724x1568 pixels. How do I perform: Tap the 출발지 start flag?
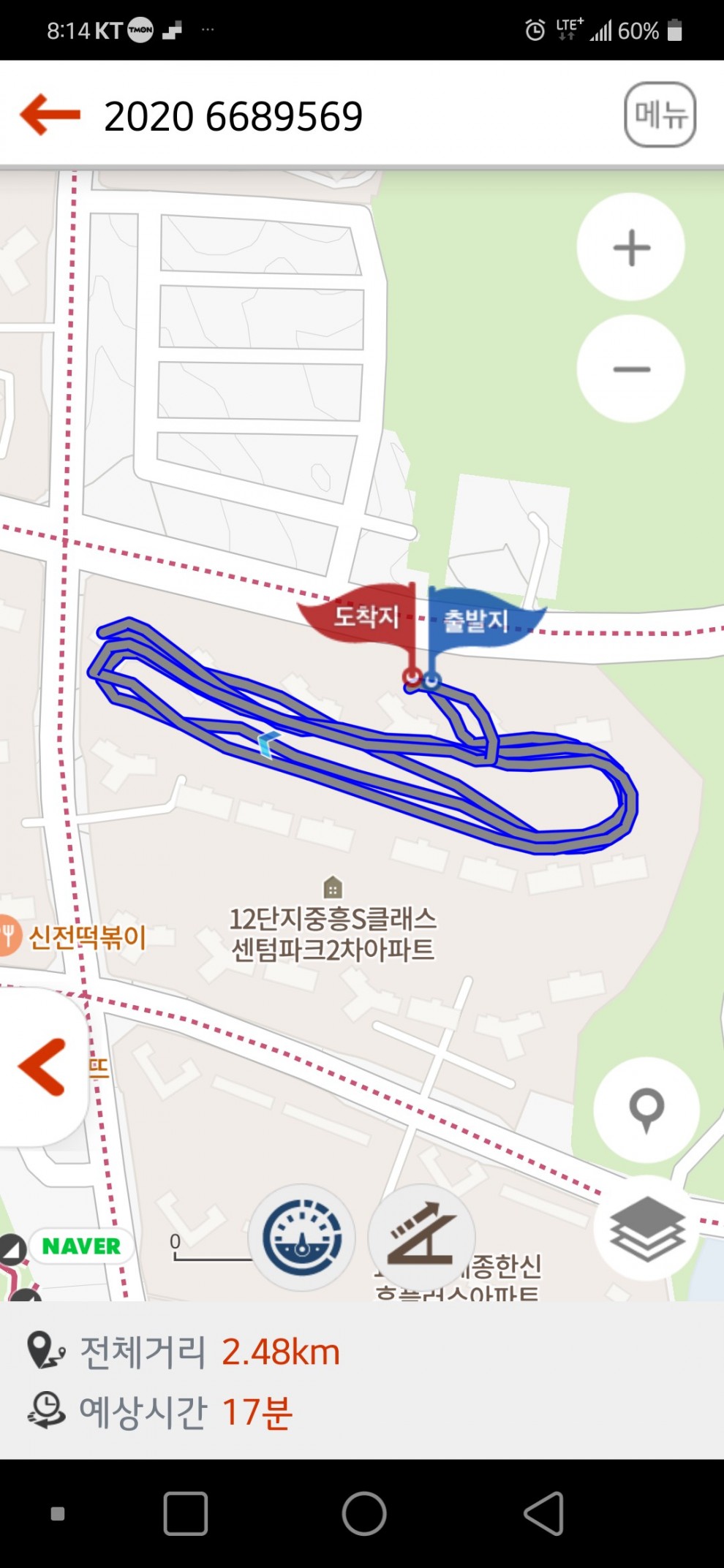479,620
